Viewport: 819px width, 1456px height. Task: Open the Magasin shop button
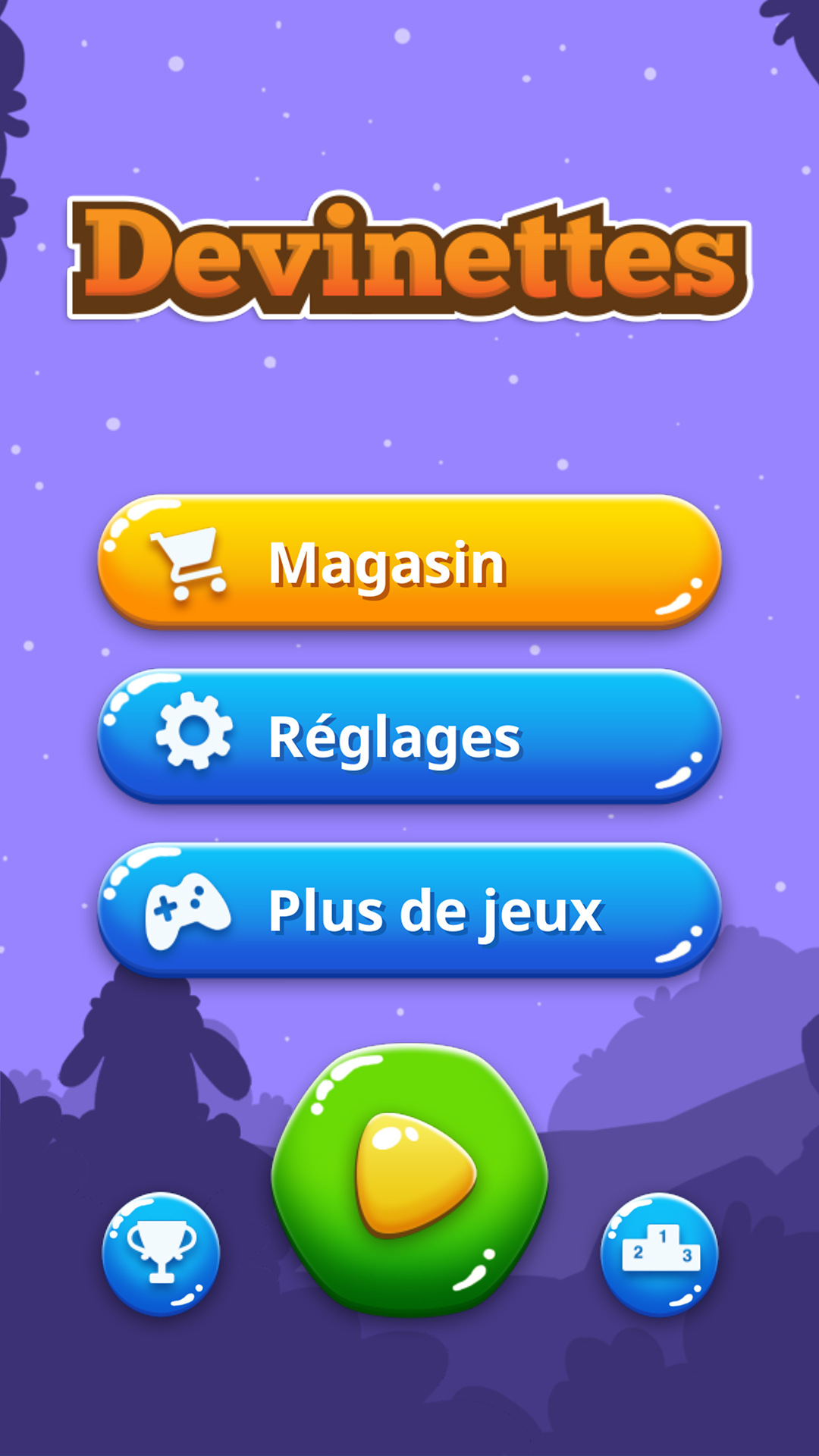click(x=409, y=563)
